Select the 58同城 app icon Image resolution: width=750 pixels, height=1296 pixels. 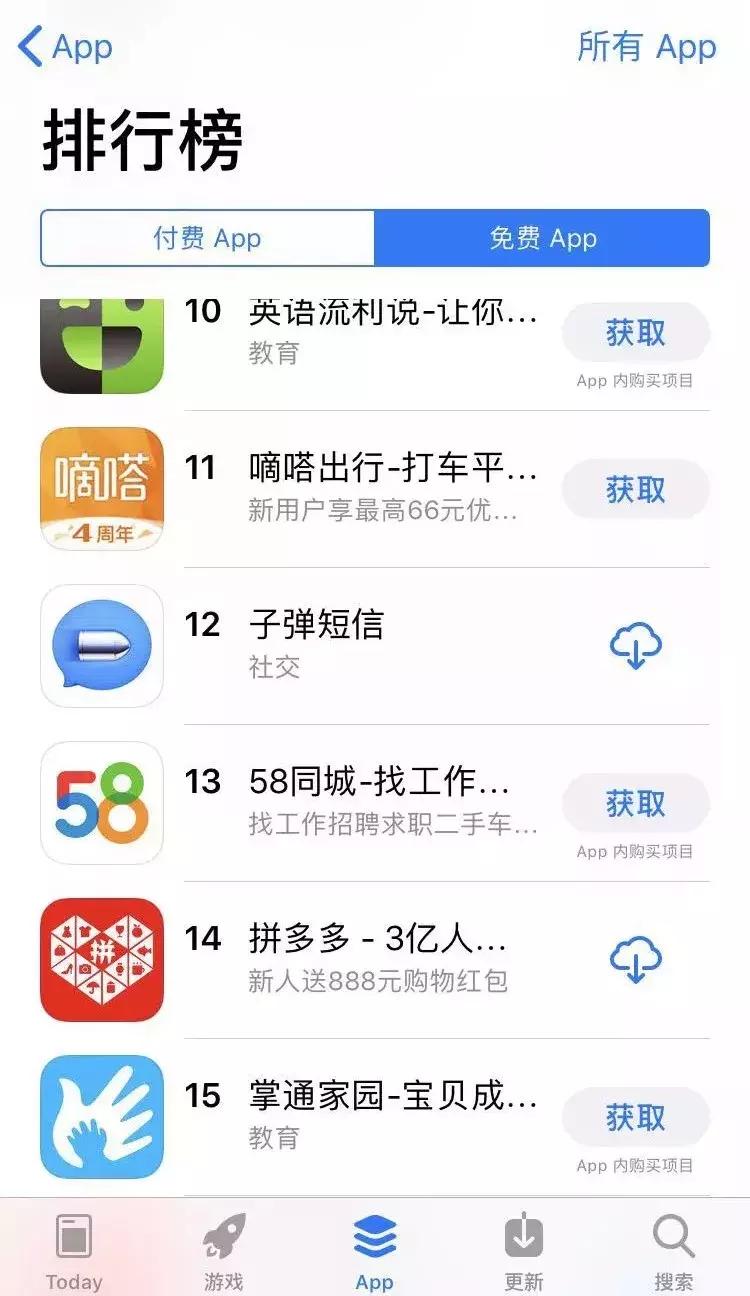point(100,803)
